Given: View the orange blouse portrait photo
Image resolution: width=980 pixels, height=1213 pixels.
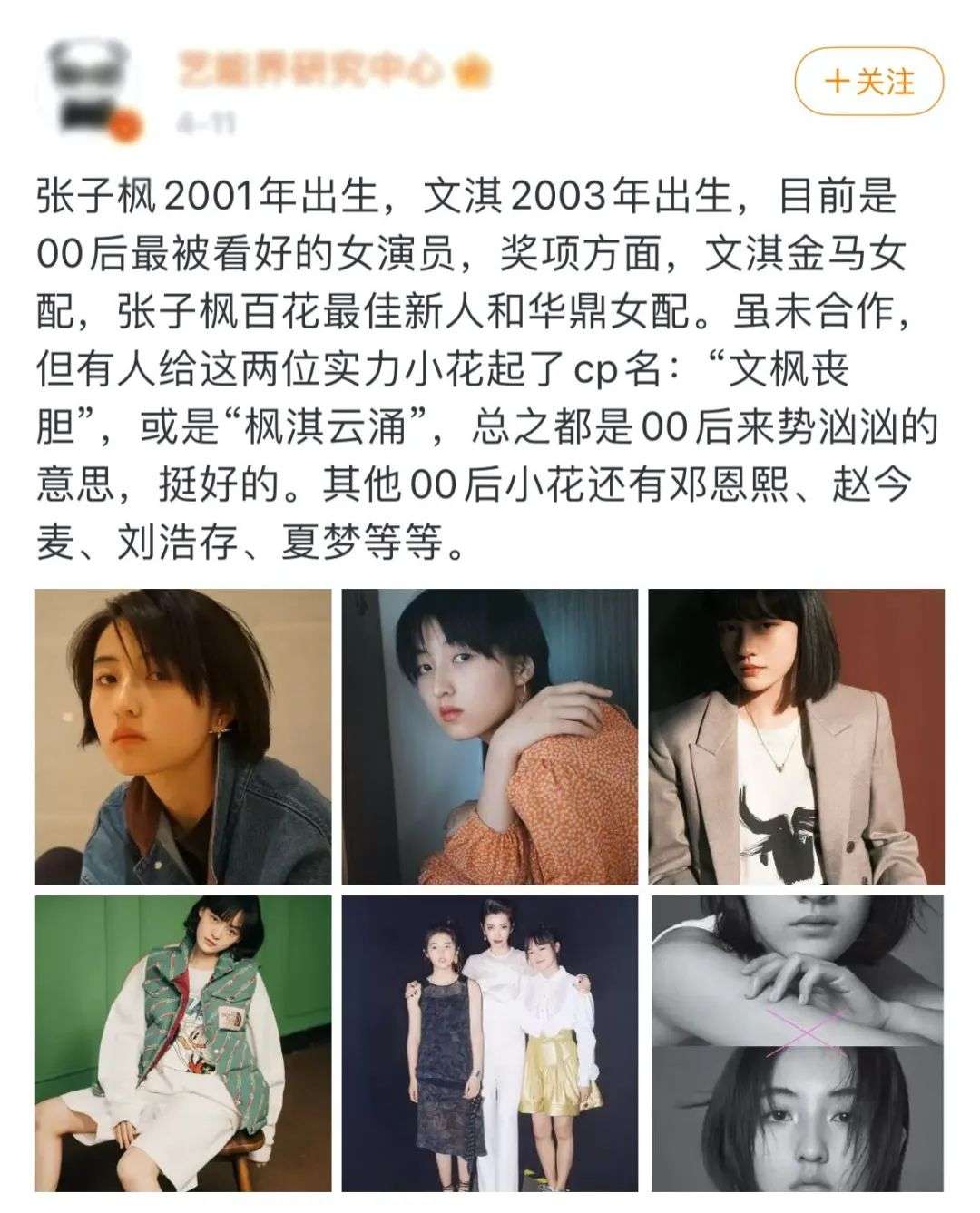Looking at the screenshot, I should click(x=490, y=736).
